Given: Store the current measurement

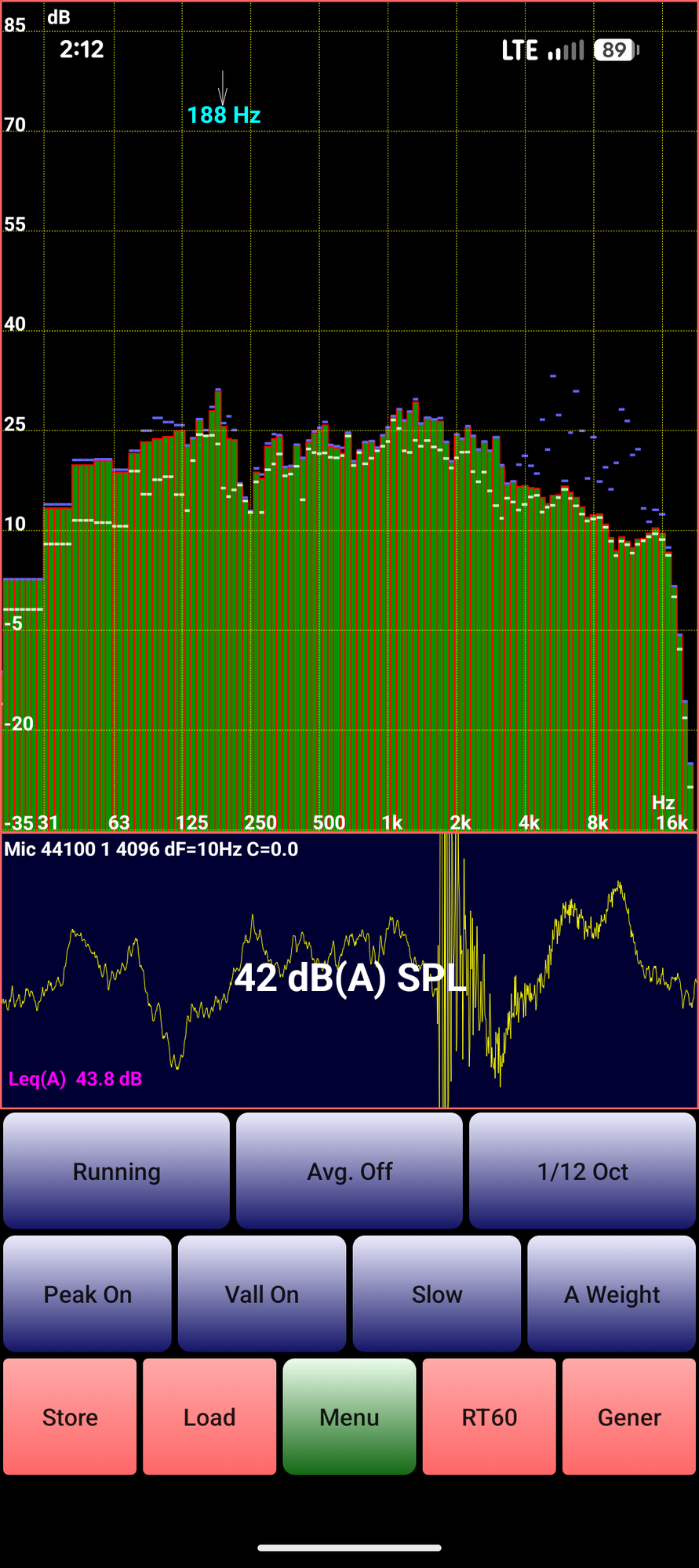Looking at the screenshot, I should 70,1417.
